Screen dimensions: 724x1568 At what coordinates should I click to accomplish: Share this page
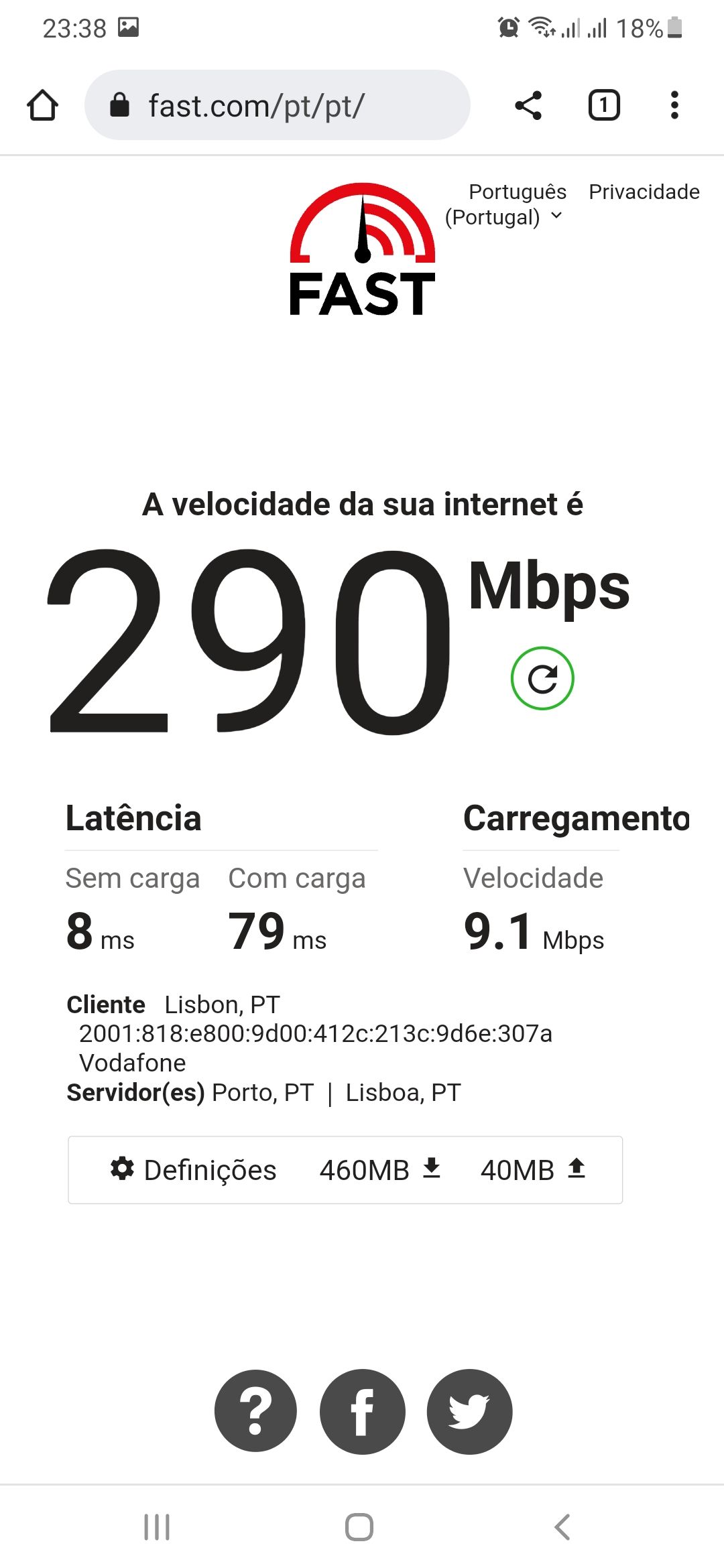click(x=528, y=105)
